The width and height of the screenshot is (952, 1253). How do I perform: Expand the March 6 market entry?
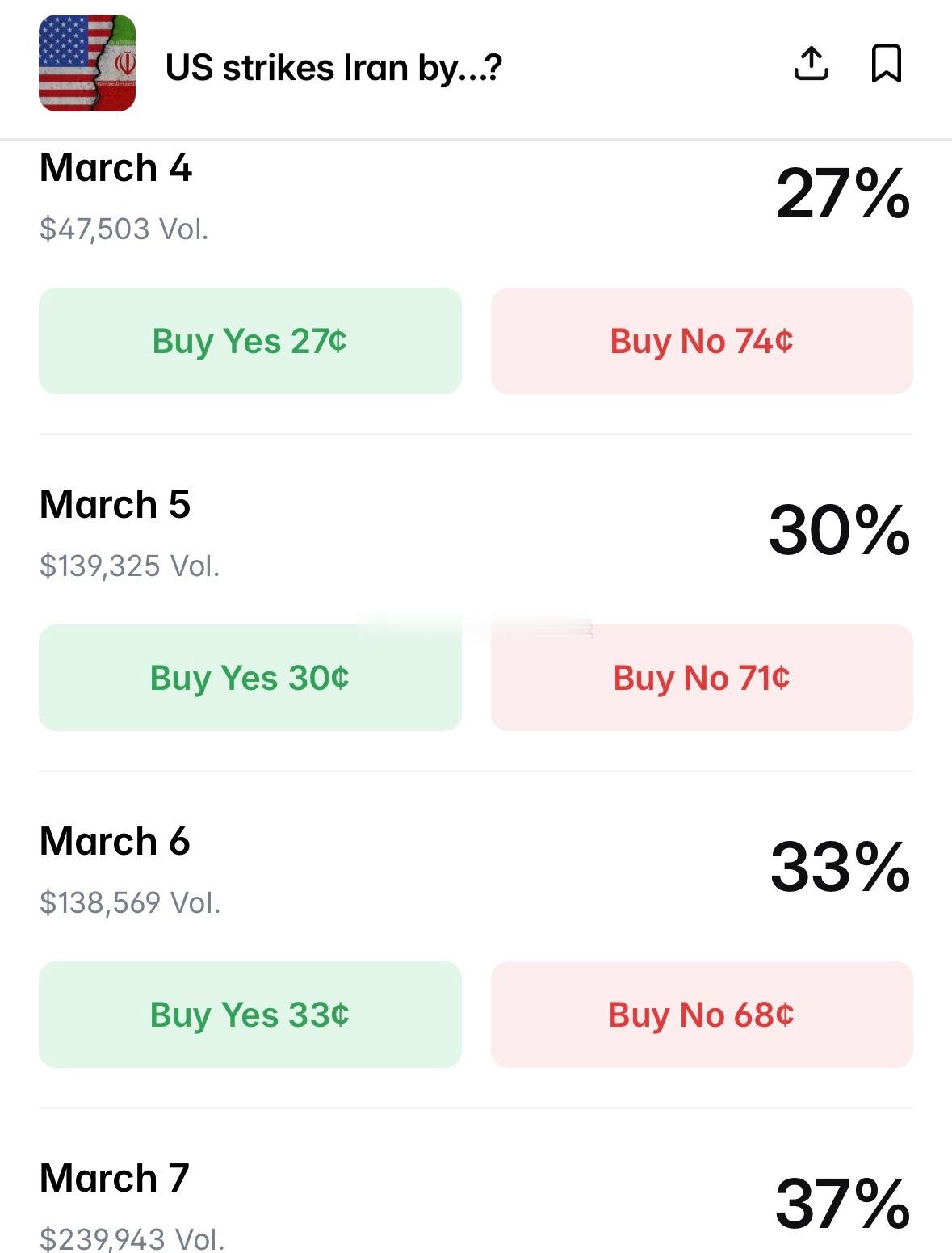[115, 843]
